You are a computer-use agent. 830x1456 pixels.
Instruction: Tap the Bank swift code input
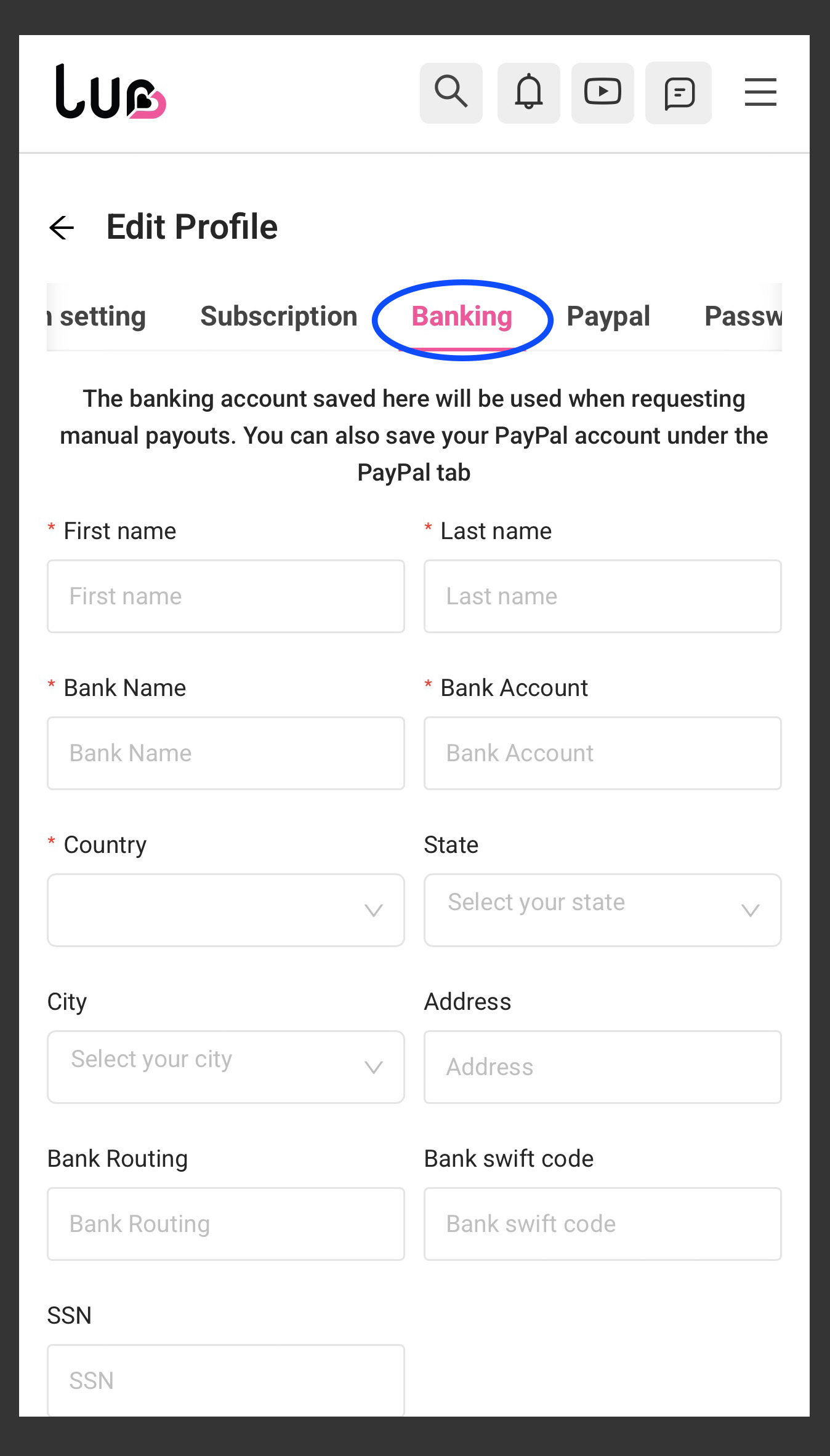(603, 1224)
